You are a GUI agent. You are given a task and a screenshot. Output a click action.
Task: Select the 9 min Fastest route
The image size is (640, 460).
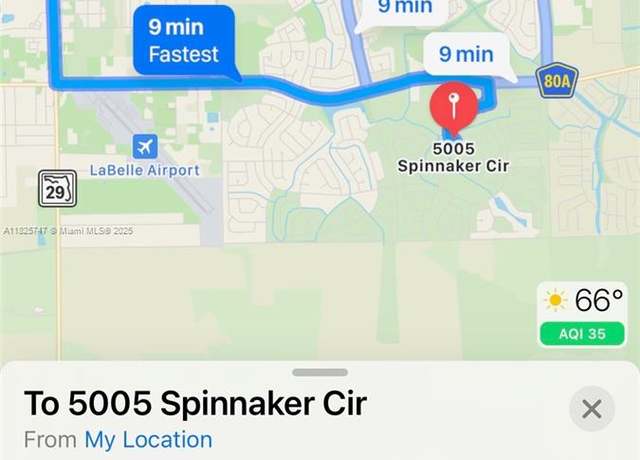[x=184, y=41]
